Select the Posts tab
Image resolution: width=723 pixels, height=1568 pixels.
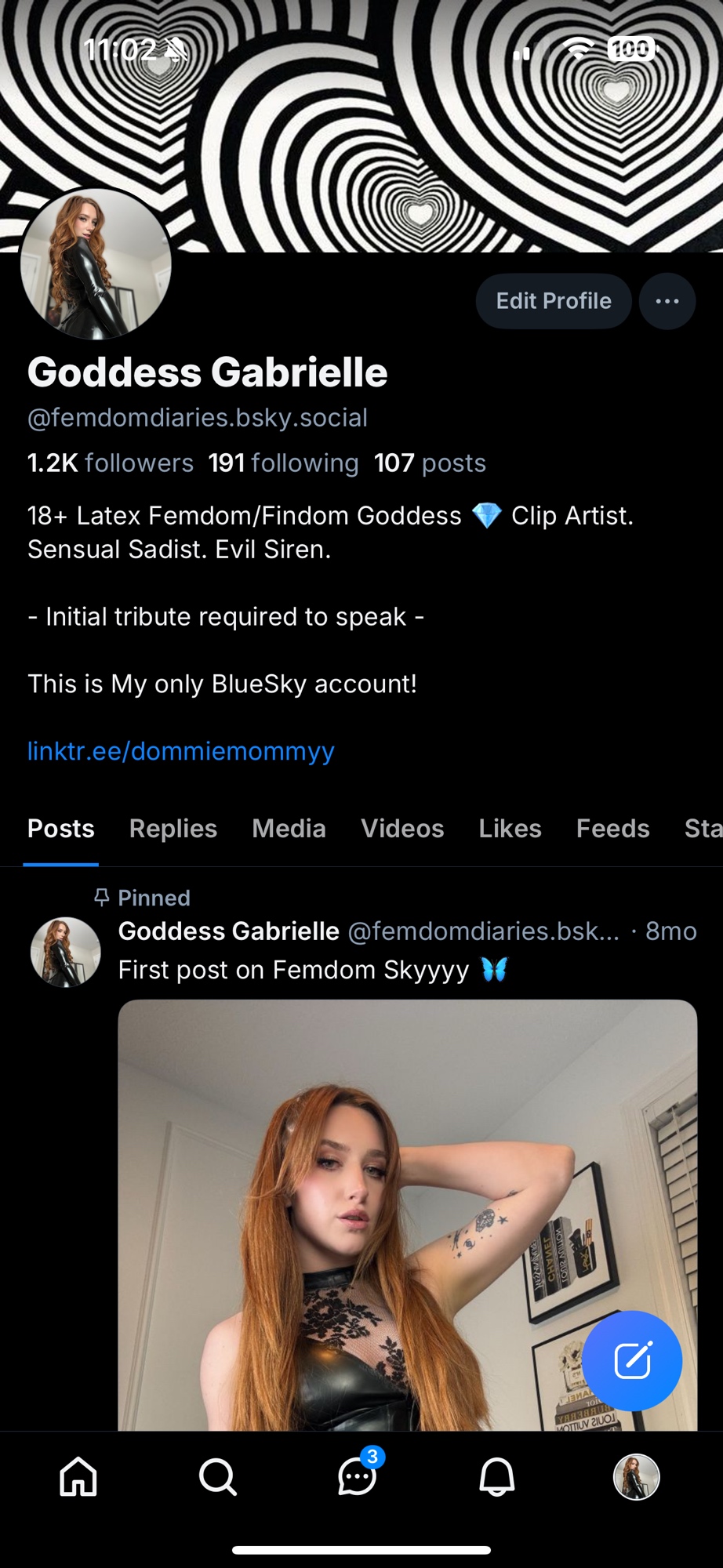tap(61, 829)
